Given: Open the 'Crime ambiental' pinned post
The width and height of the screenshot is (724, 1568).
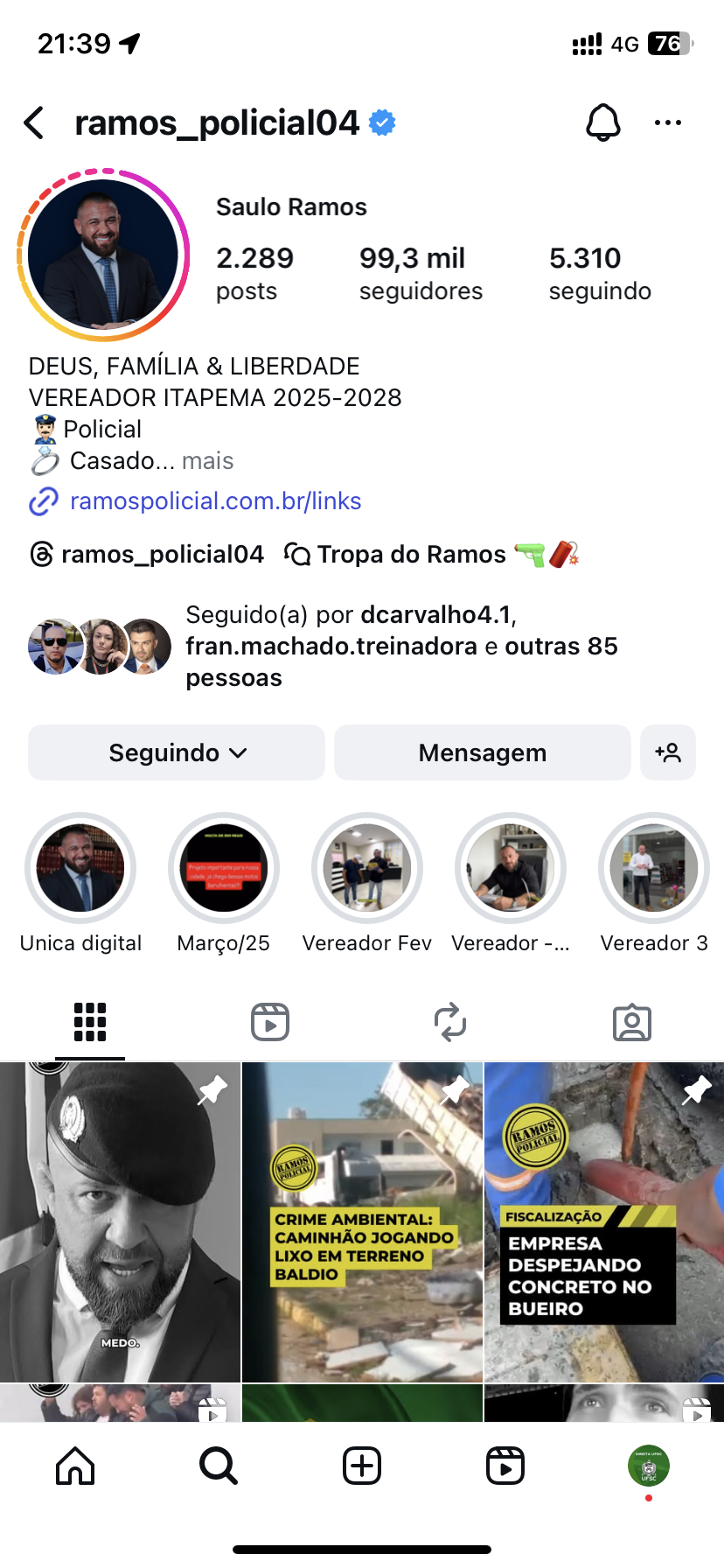Looking at the screenshot, I should pos(362,1221).
